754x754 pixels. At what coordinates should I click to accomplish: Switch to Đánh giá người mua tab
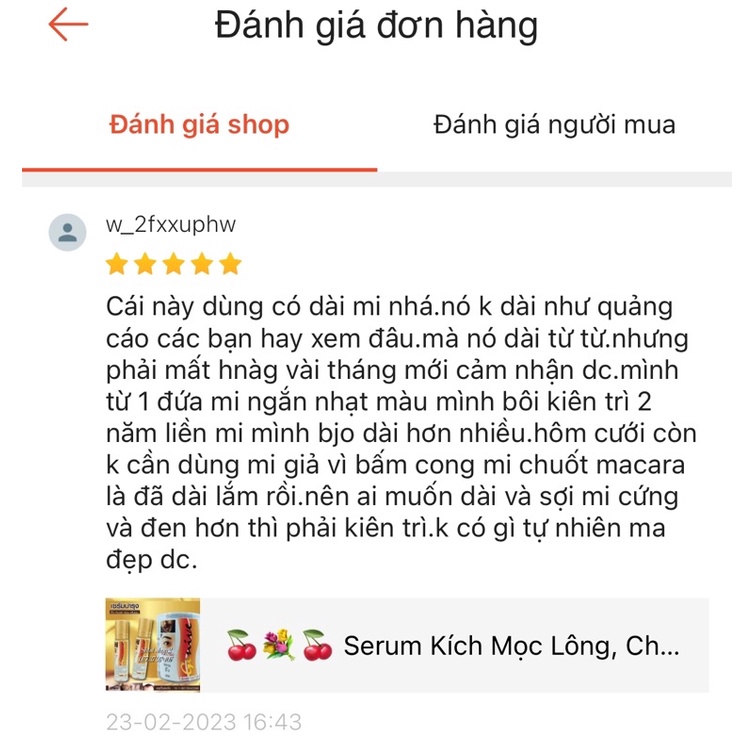click(x=553, y=125)
